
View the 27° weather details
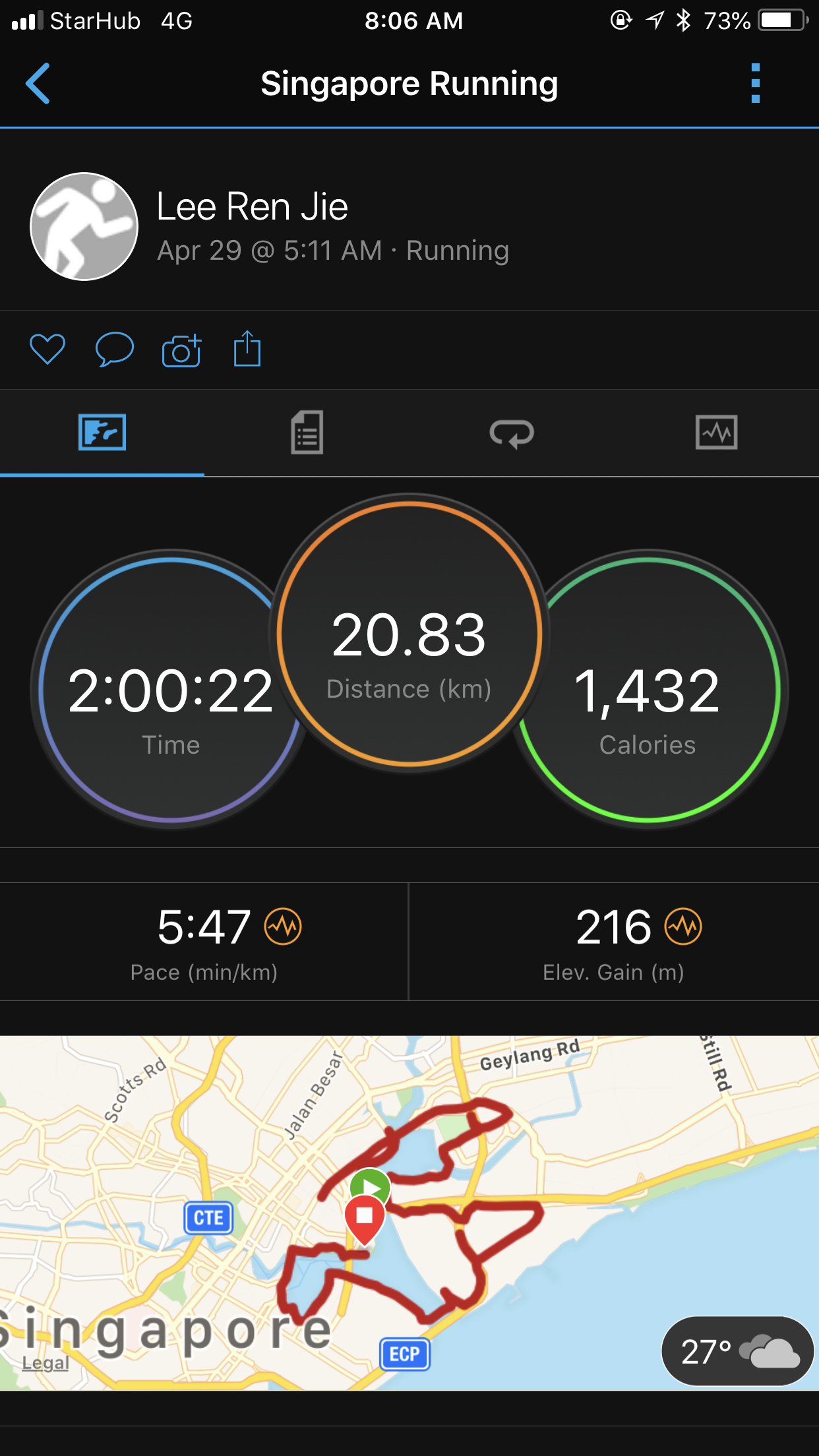pyautogui.click(x=737, y=1351)
